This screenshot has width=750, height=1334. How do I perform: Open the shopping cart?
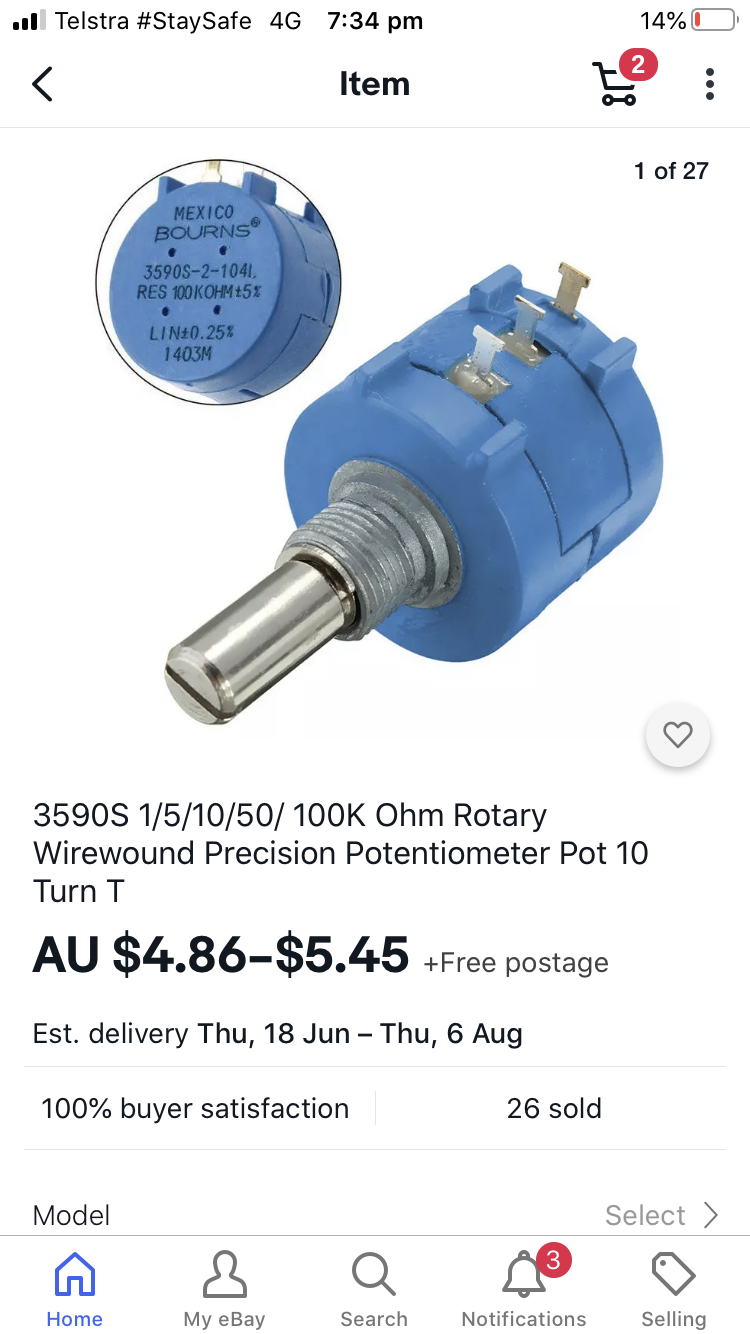click(x=615, y=84)
